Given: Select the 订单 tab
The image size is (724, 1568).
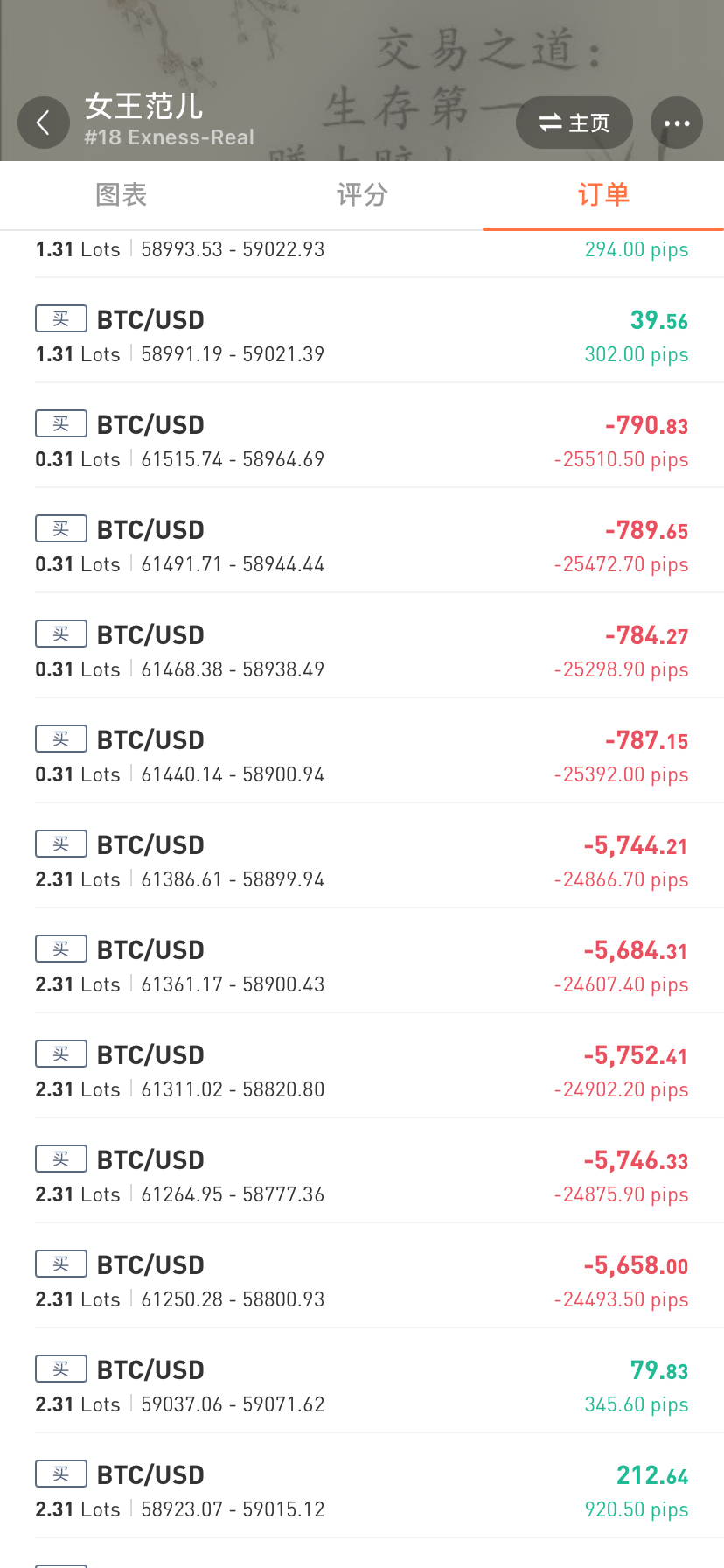Looking at the screenshot, I should [x=603, y=195].
